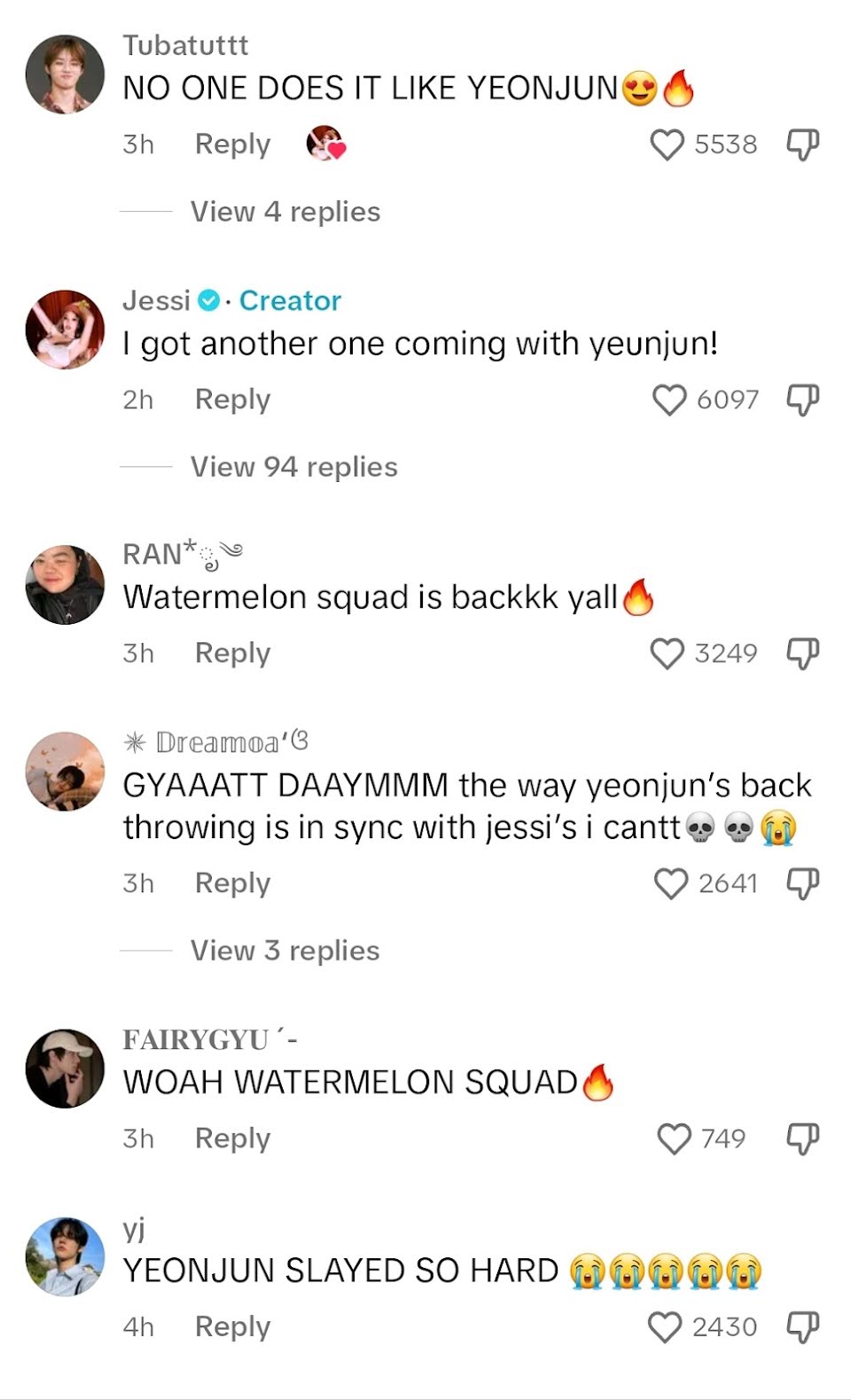Dislike RAN's comment
Screen dimensions: 851x1400
click(802, 653)
